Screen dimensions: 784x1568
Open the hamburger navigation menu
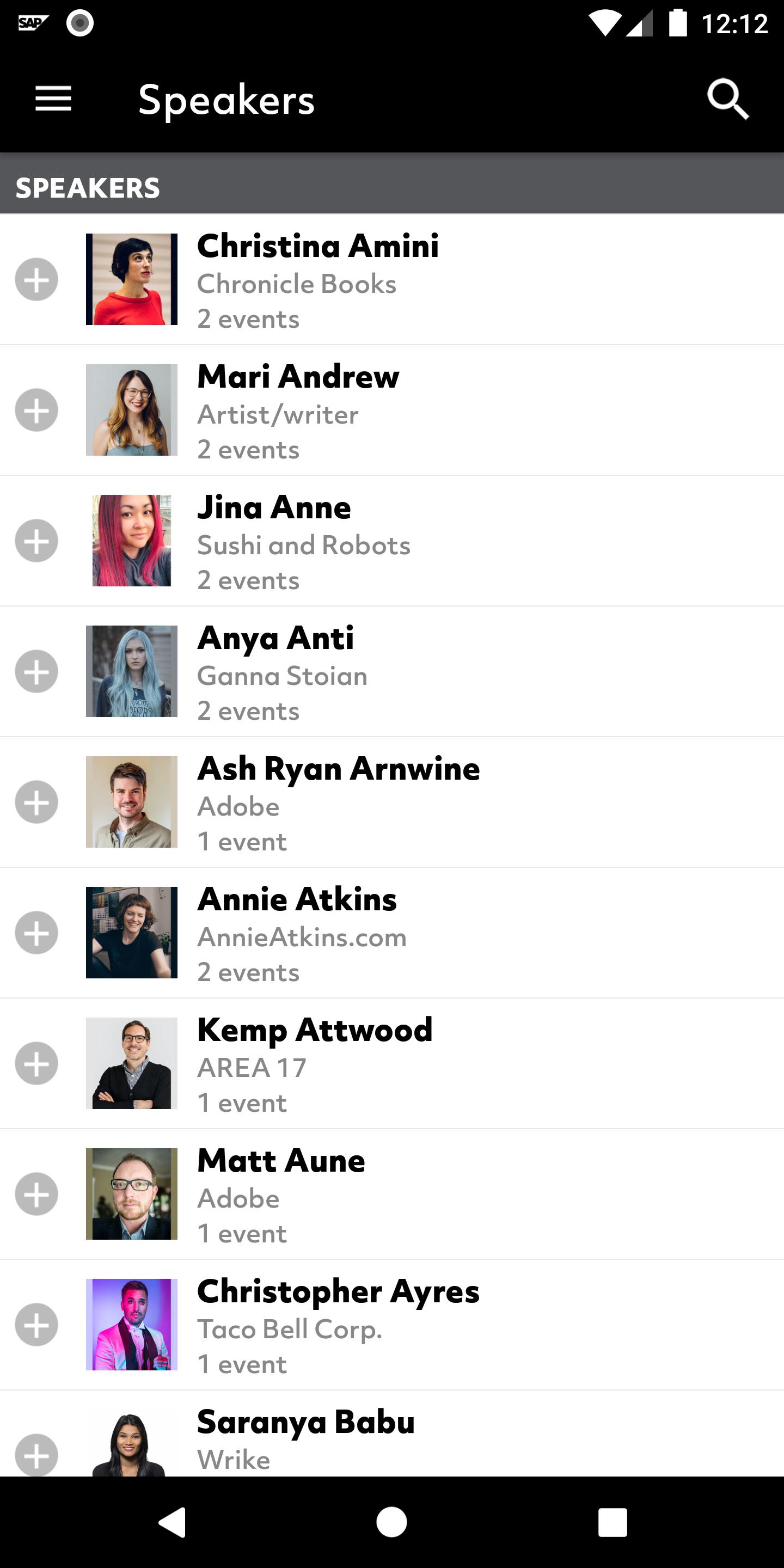click(53, 99)
